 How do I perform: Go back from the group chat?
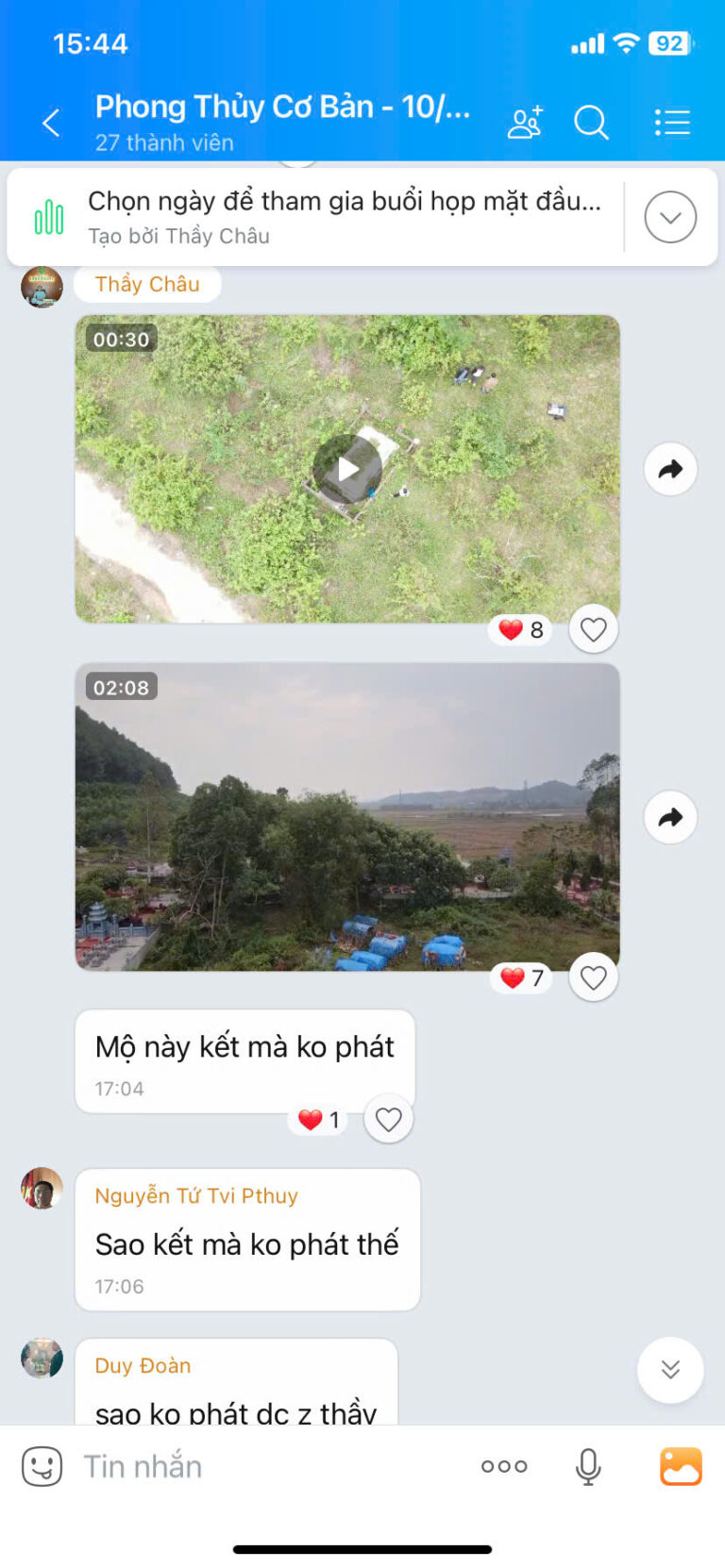pyautogui.click(x=51, y=123)
